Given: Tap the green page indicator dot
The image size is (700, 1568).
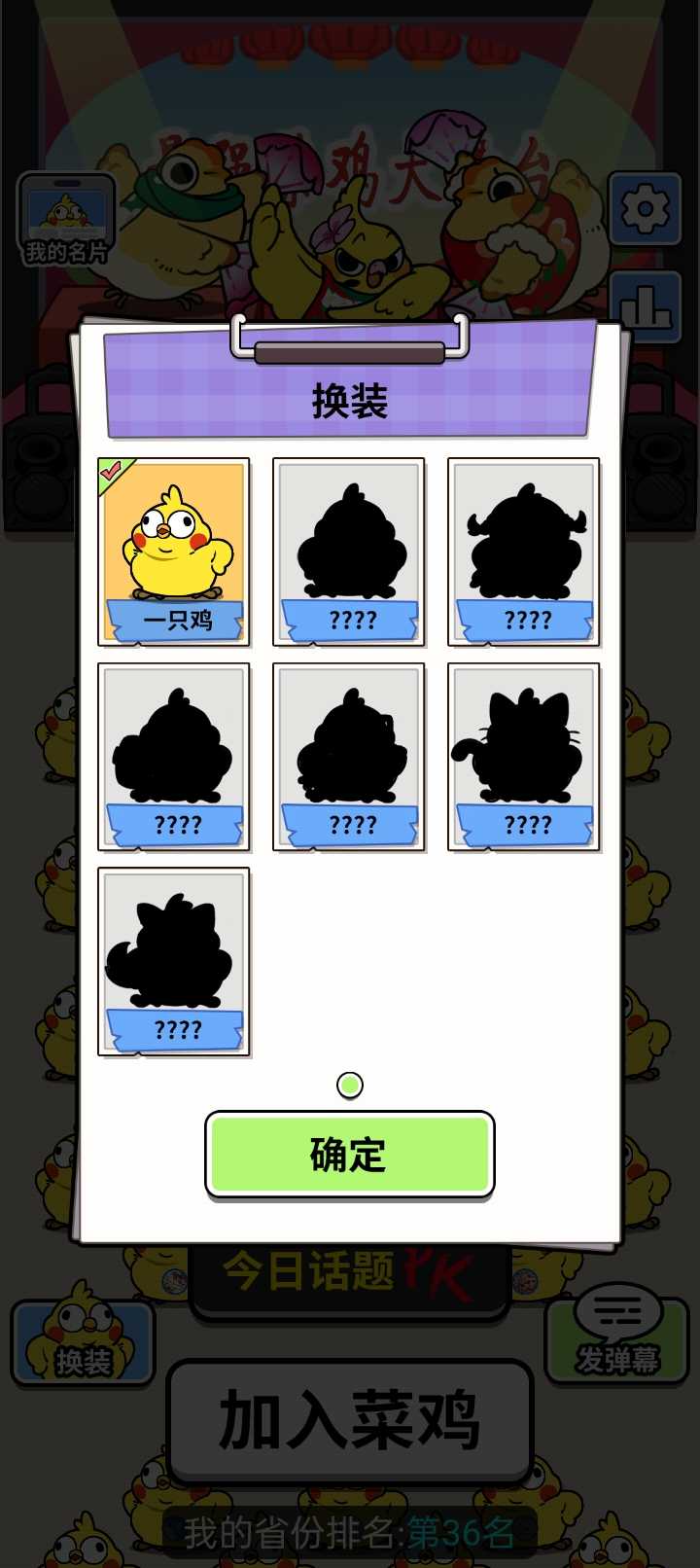Looking at the screenshot, I should pos(350,1085).
